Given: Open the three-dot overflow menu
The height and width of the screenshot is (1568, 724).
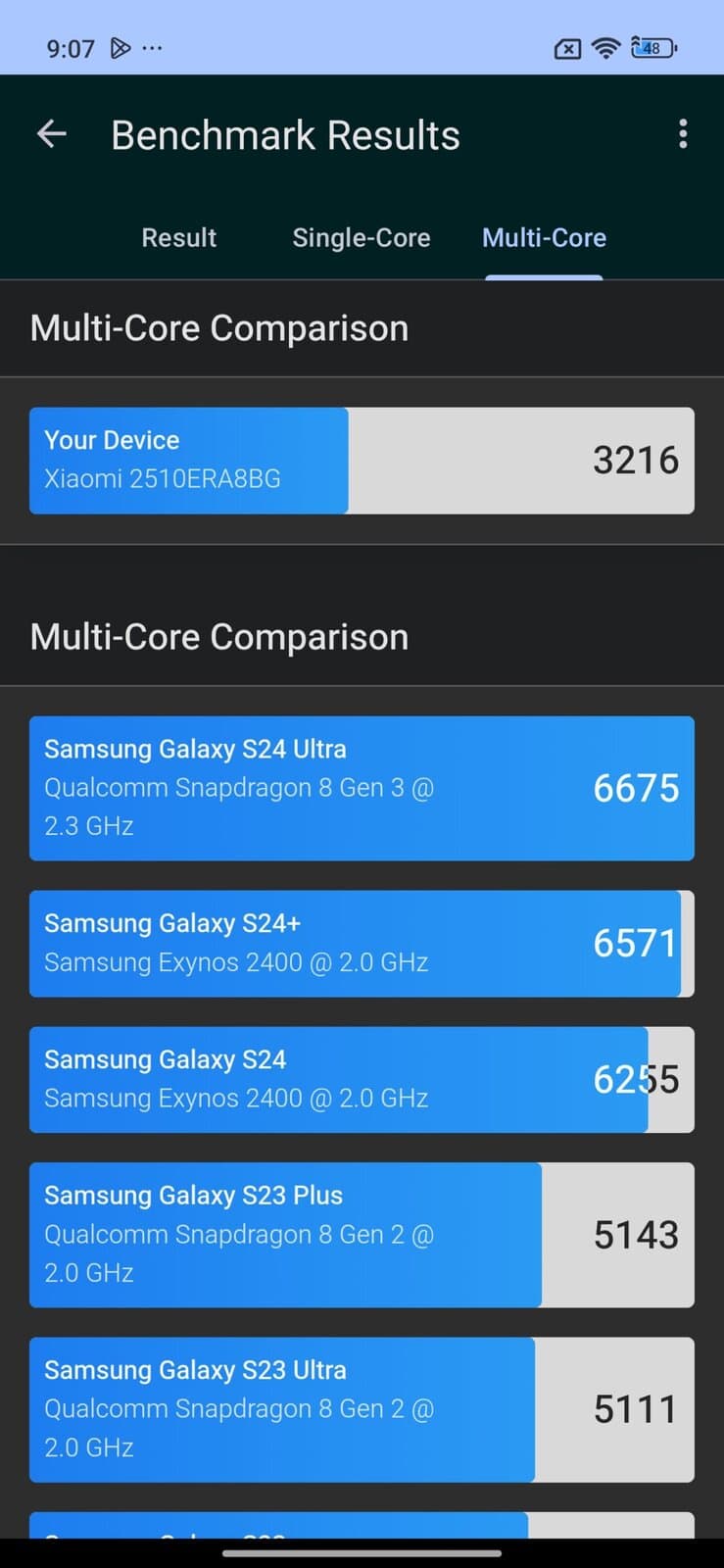Looking at the screenshot, I should pos(683,134).
